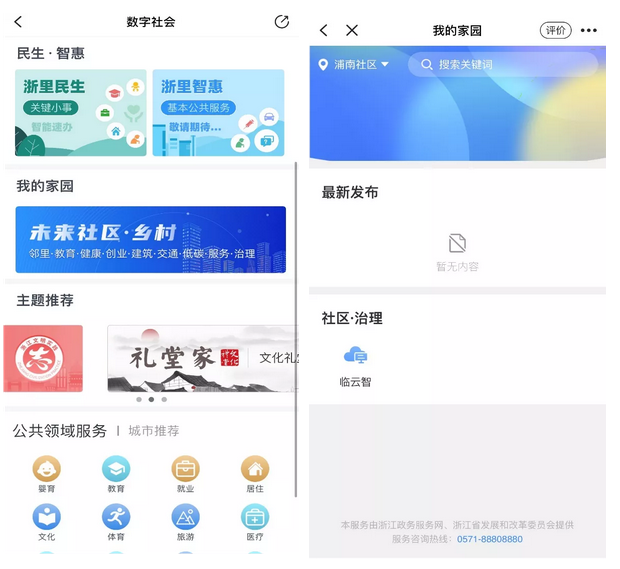Open the 文化 service
Screen dimensions: 620x569
[x=47, y=522]
